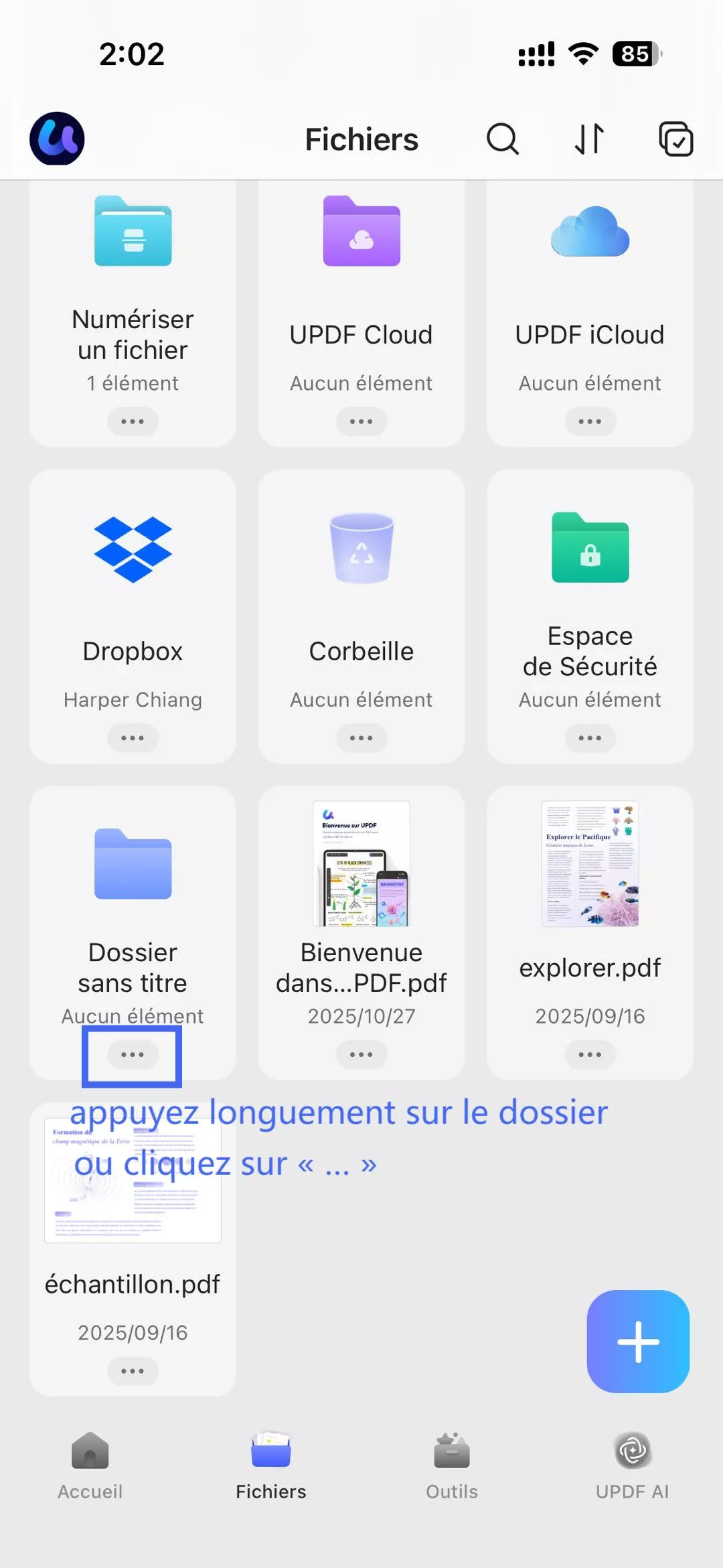Tap the multi-select checkmark icon top right
723x1568 pixels.
tap(675, 139)
